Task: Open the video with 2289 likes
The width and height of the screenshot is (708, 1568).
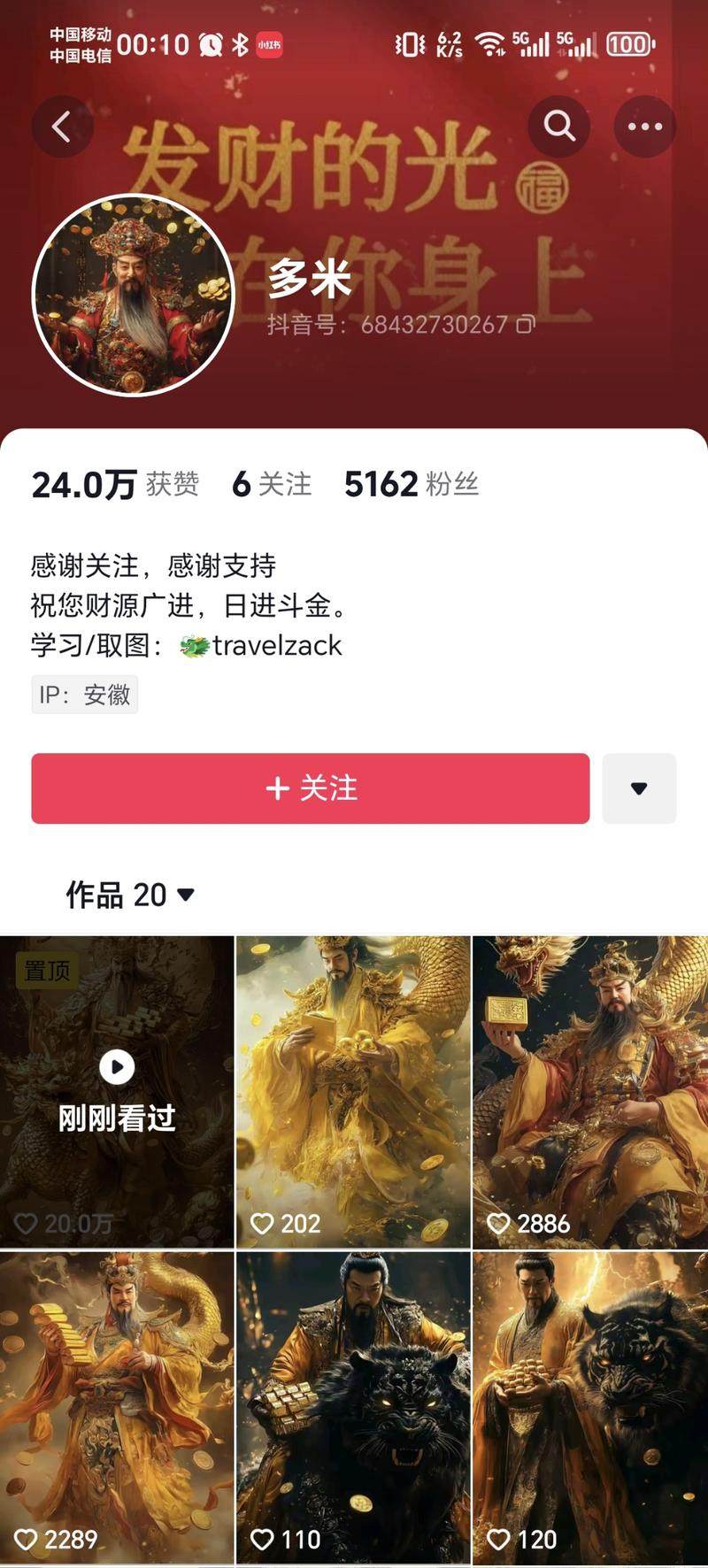Action: pos(117,1407)
